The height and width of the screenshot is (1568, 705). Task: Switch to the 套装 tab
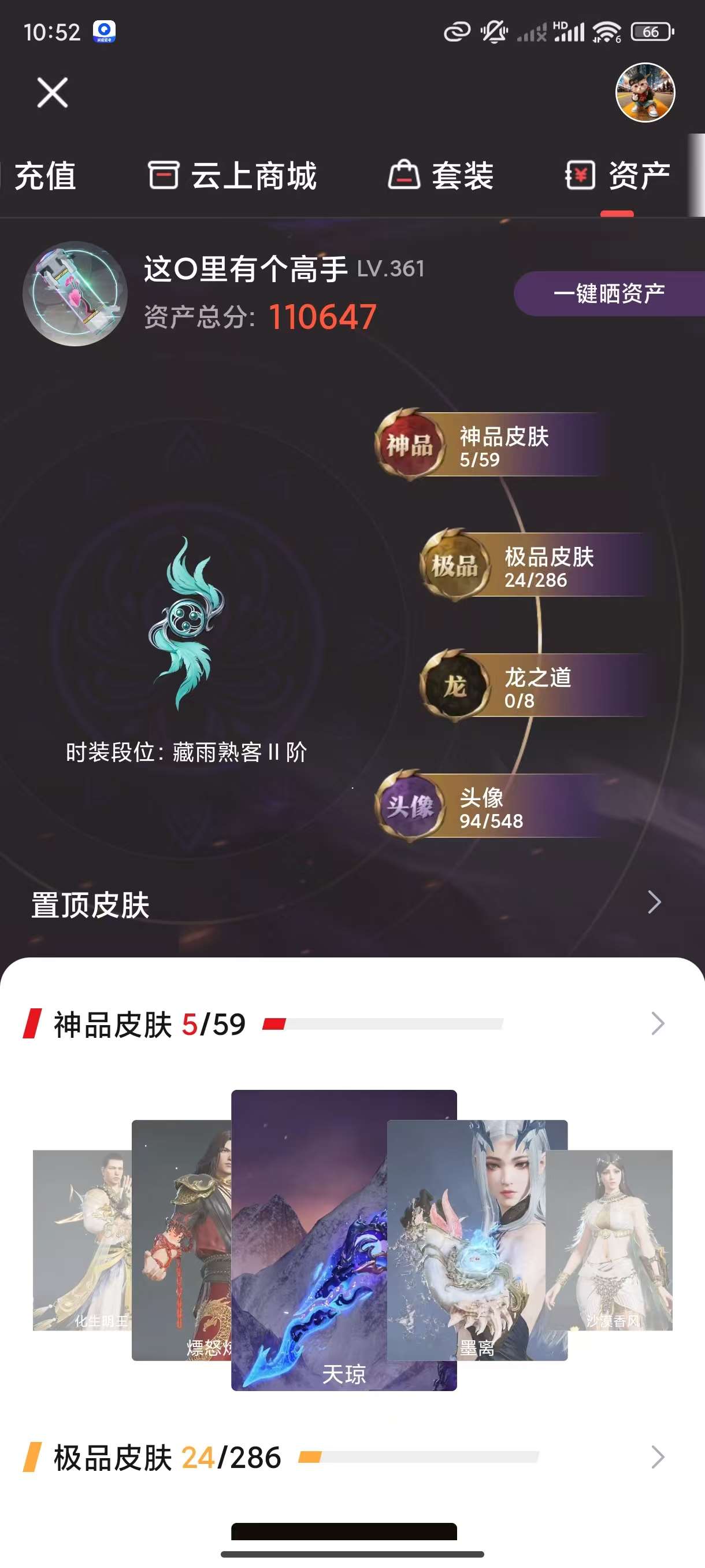coord(441,176)
